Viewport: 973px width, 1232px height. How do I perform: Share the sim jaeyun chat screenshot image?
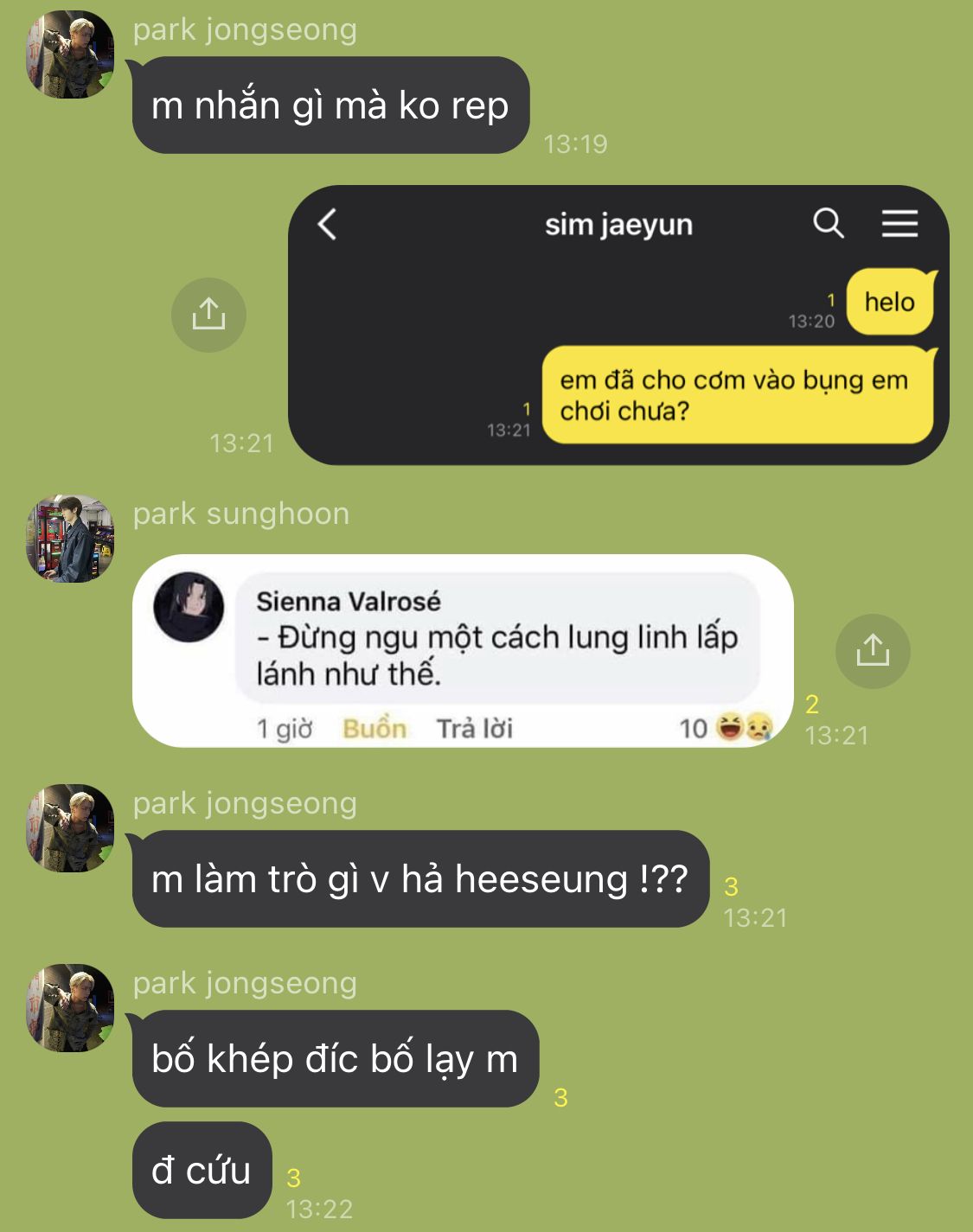coord(208,315)
